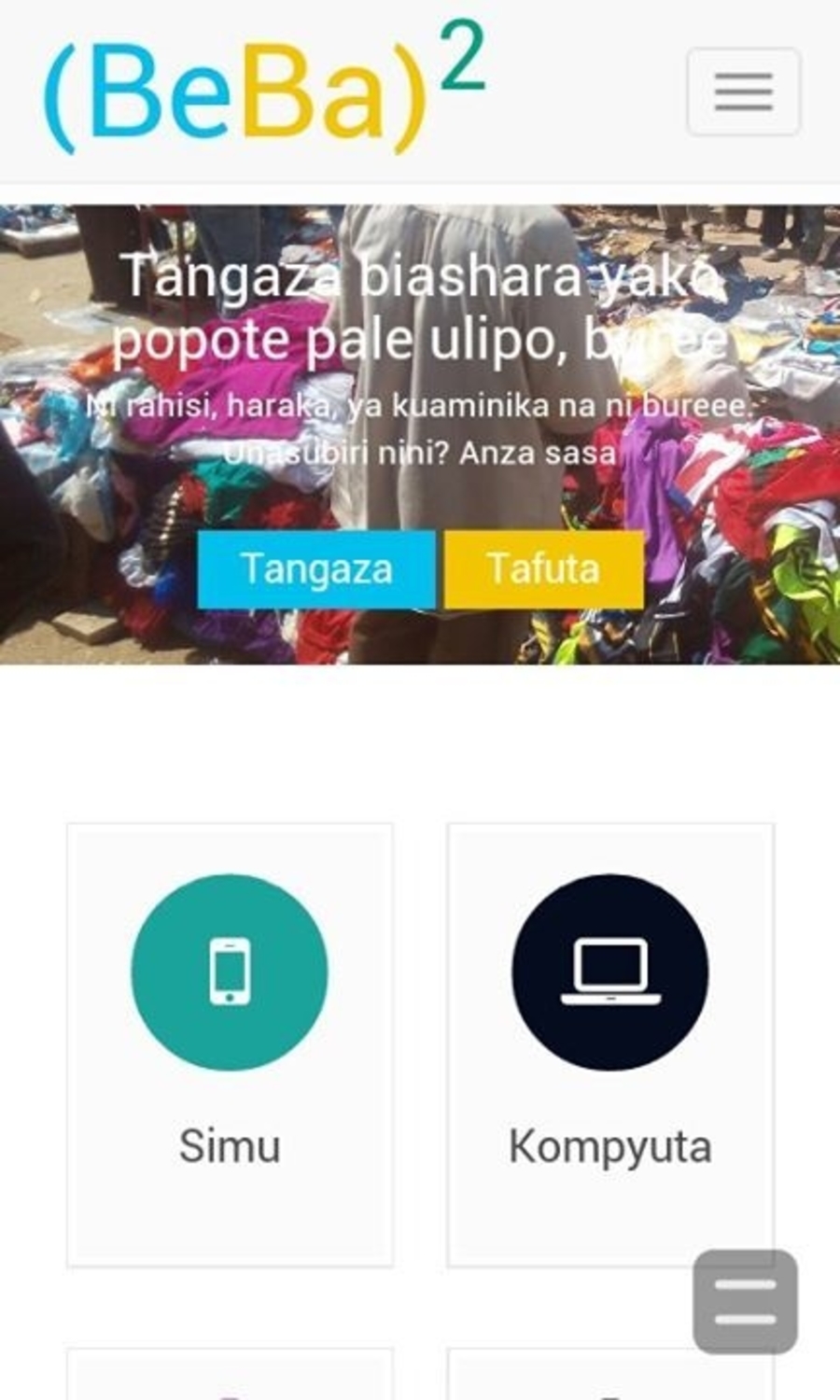The width and height of the screenshot is (840, 1400).
Task: Tap the yellow Tafuta button
Action: pos(544,569)
